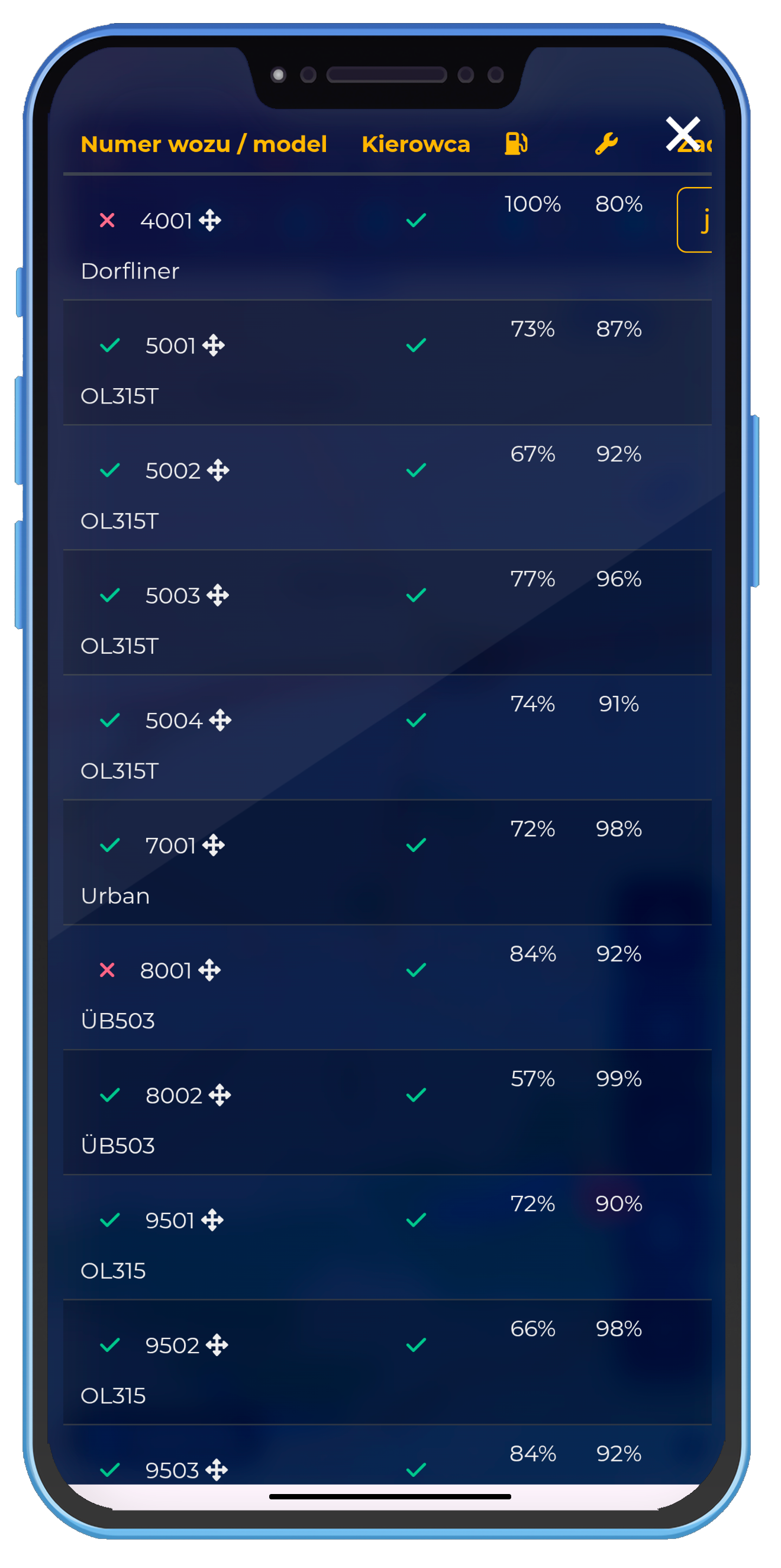Tap the move icon next to bus 5001
This screenshot has width=781, height=1568.
214,345
